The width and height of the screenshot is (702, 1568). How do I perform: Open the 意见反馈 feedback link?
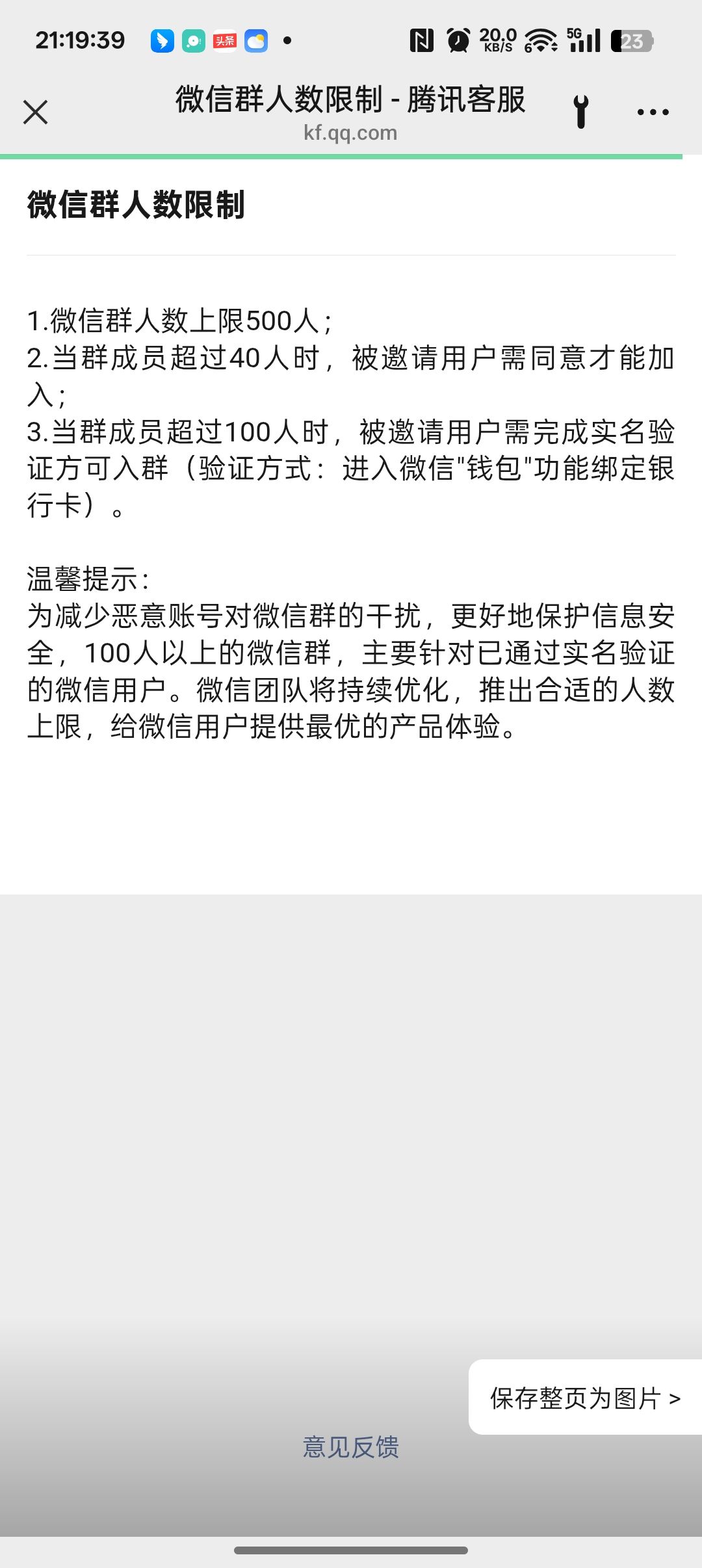pos(351,1447)
